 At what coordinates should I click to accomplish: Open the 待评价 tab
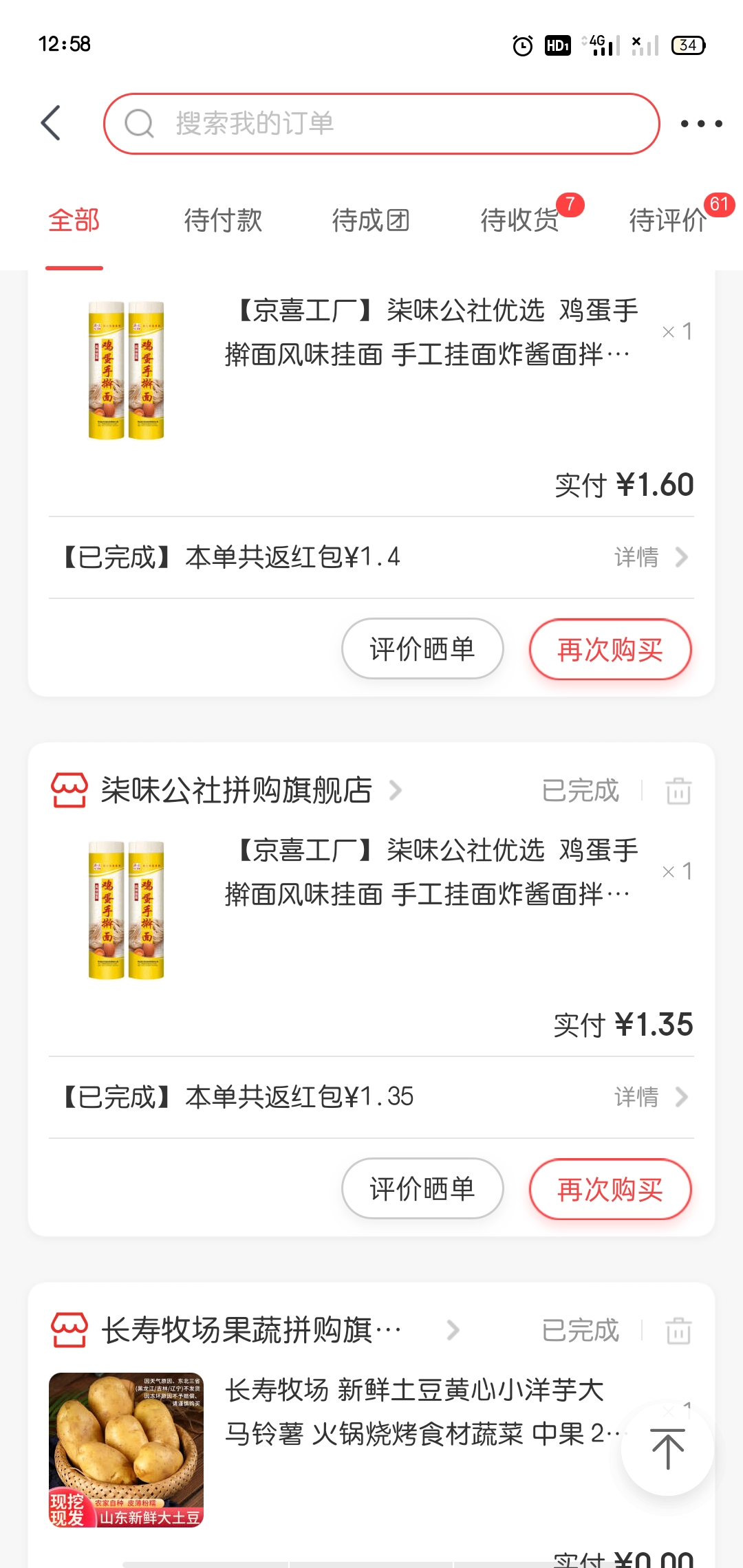tap(667, 221)
